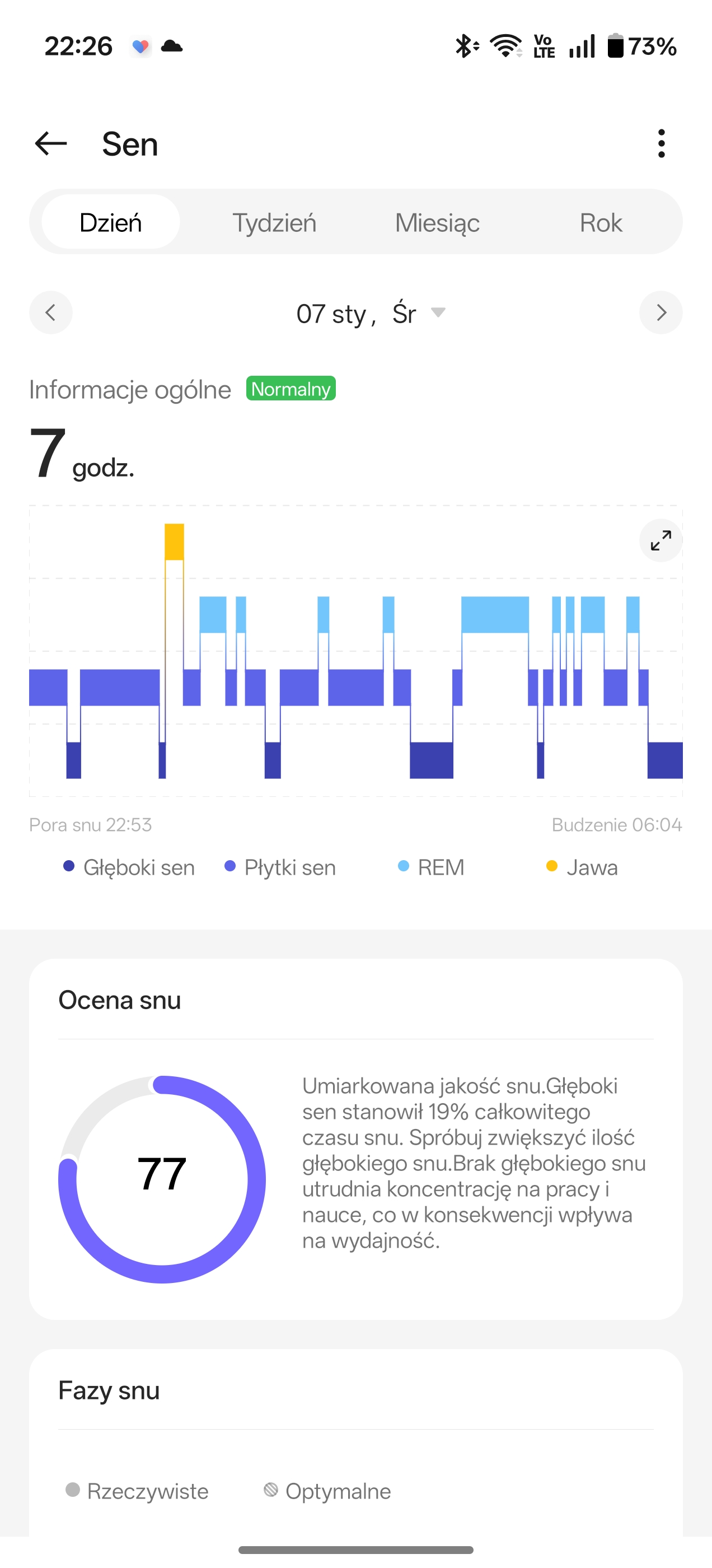
Task: Switch to the Miesiąc view
Action: tap(437, 222)
